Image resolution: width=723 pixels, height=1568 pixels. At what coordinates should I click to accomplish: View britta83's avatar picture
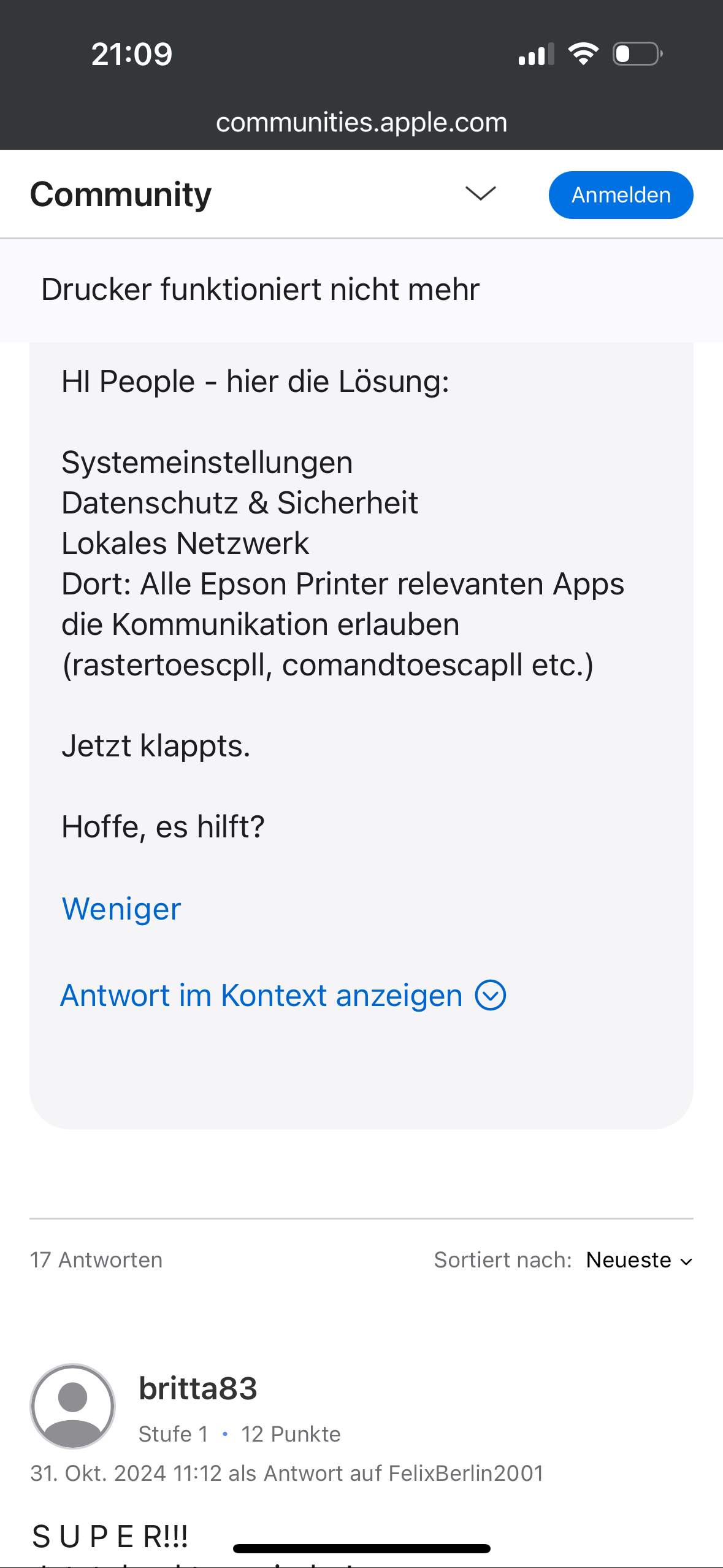pos(73,1406)
